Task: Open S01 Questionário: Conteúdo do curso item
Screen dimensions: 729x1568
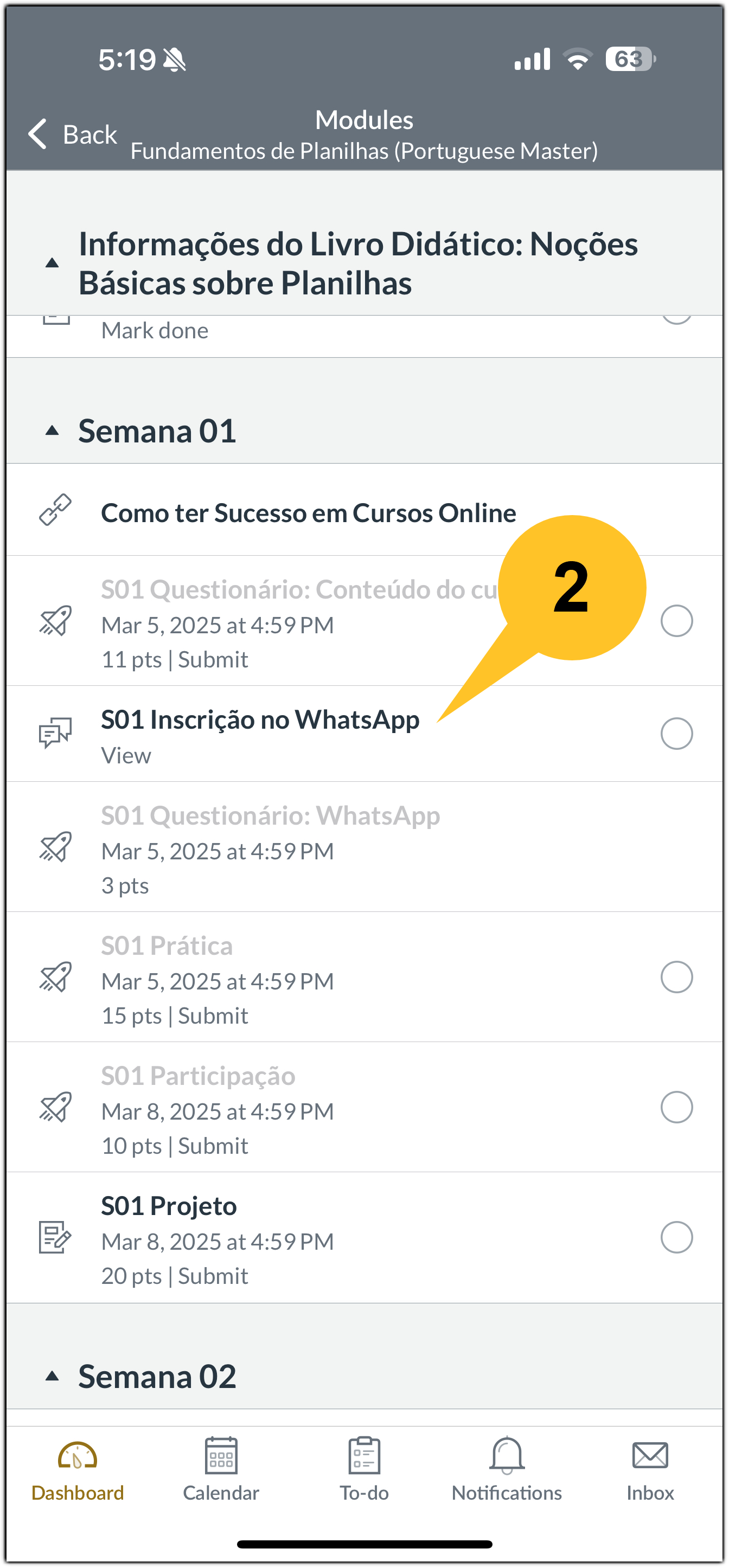Action: point(364,621)
